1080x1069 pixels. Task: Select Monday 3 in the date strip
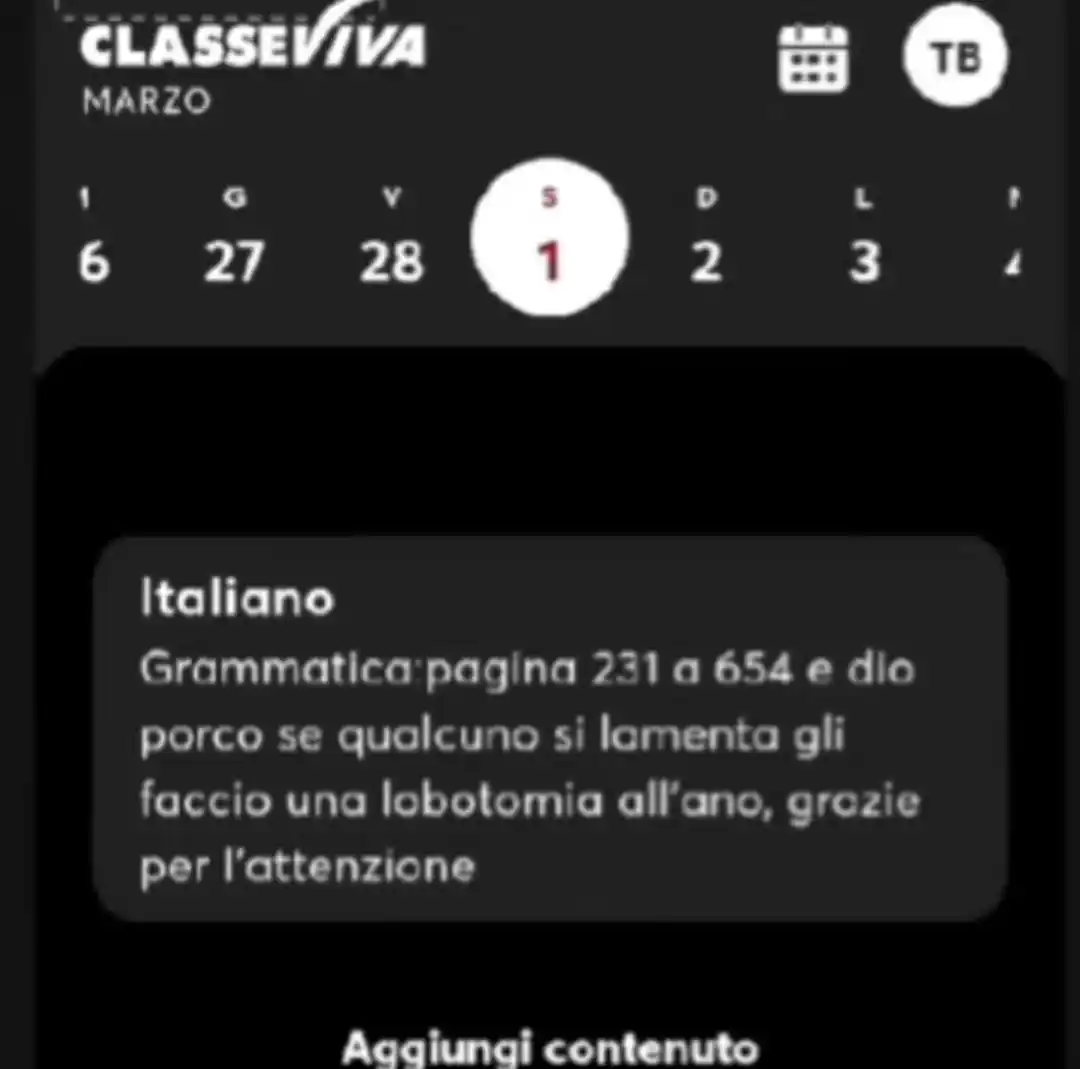click(x=863, y=240)
